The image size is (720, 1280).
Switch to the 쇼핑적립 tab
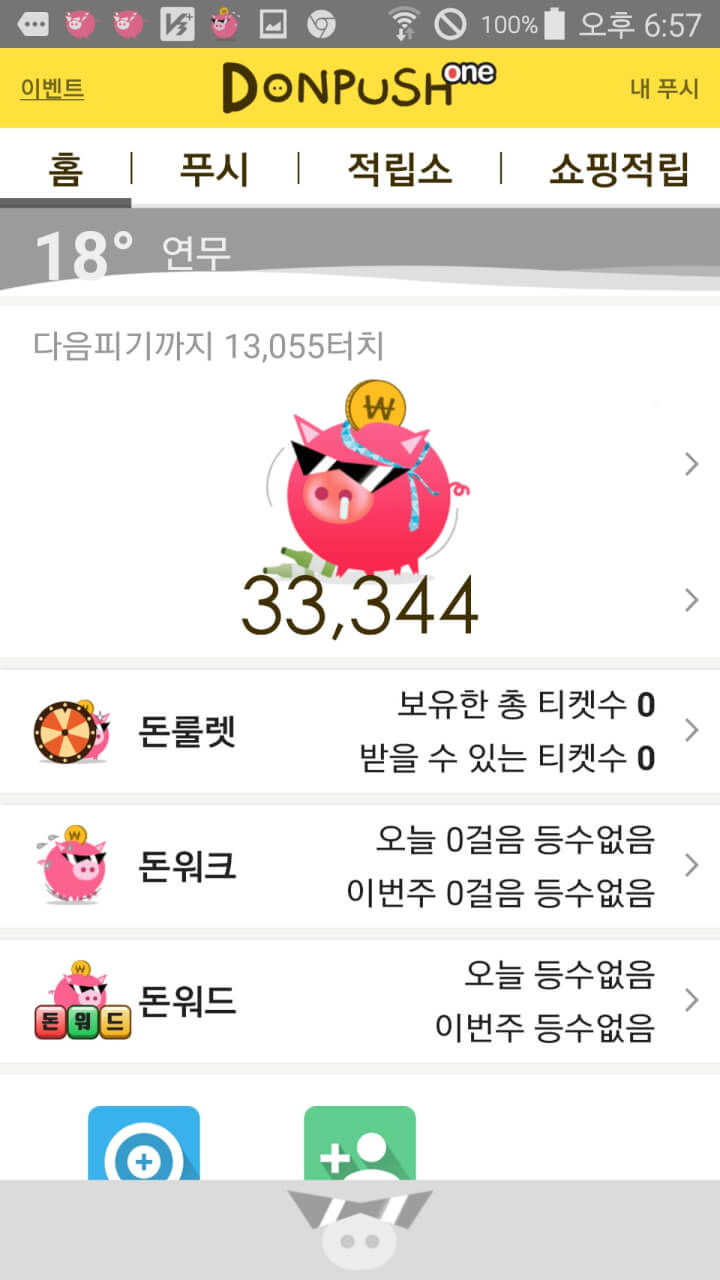tap(618, 169)
